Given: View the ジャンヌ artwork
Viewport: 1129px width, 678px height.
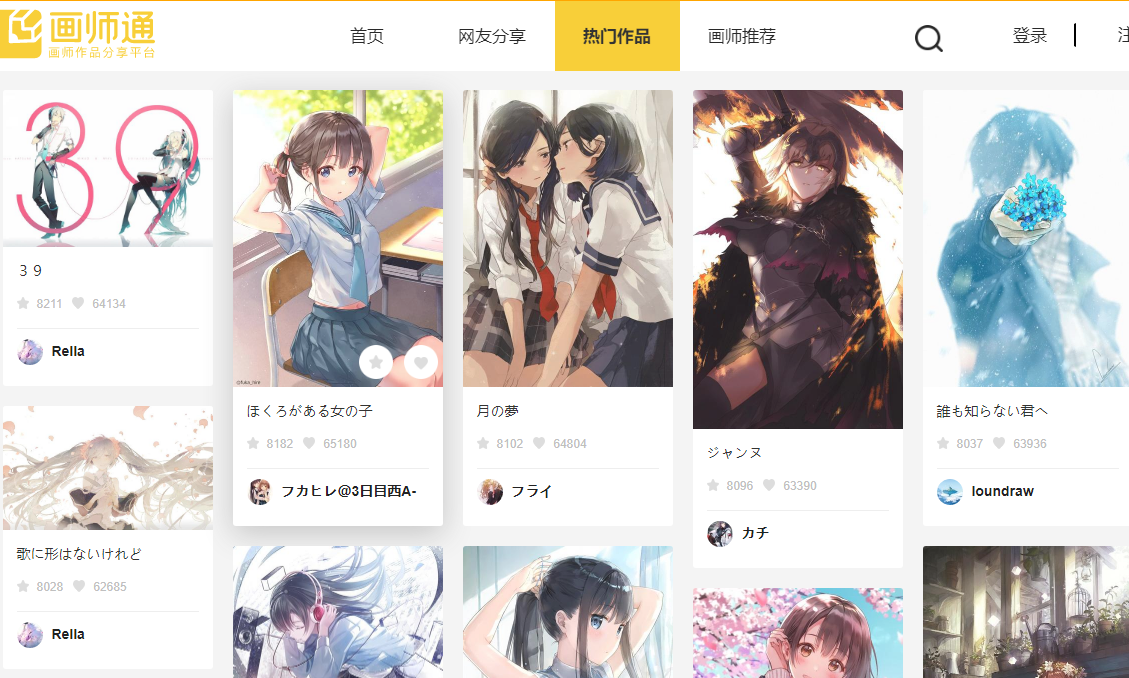Looking at the screenshot, I should click(797, 259).
